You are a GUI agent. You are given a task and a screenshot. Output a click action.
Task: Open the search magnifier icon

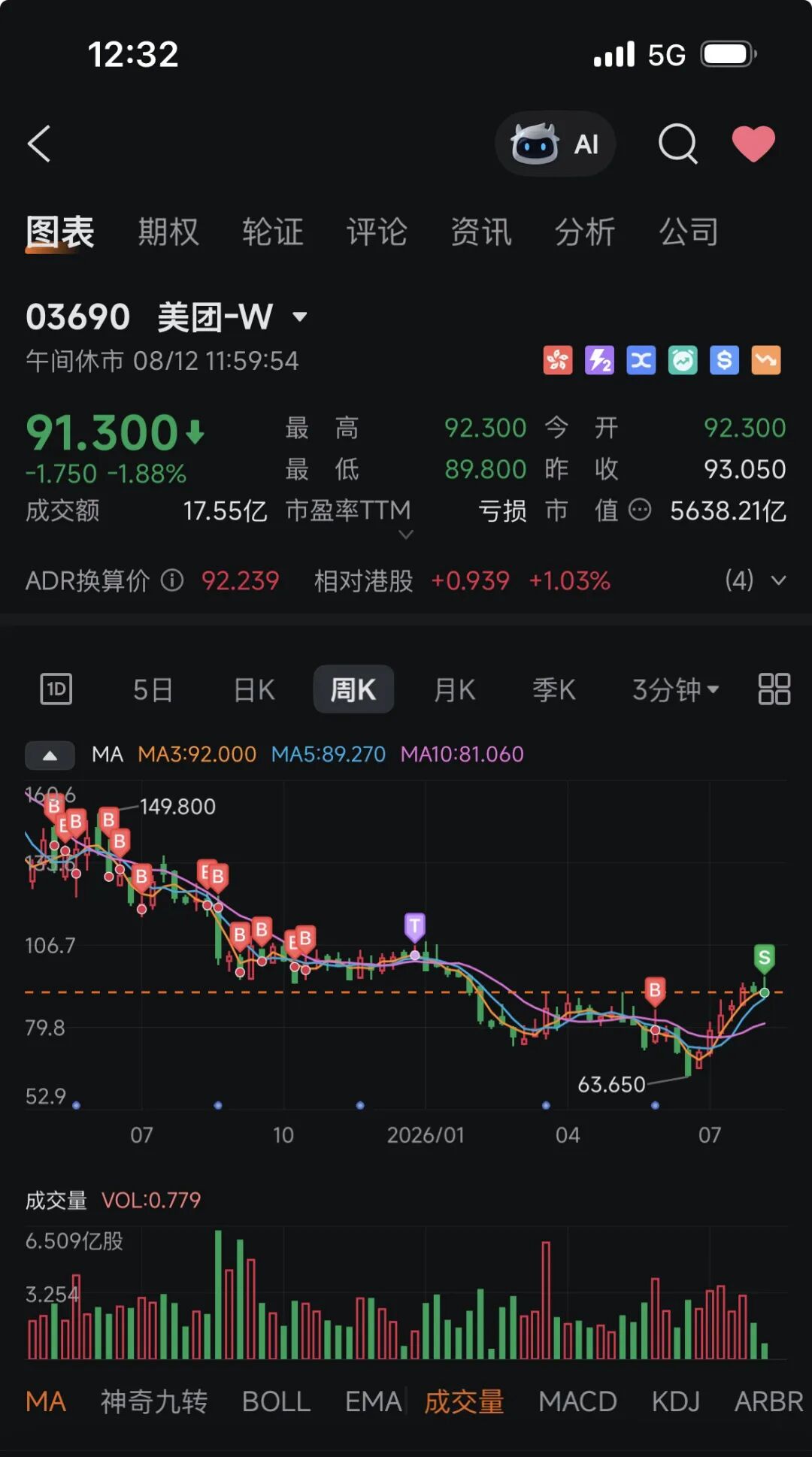click(x=678, y=144)
